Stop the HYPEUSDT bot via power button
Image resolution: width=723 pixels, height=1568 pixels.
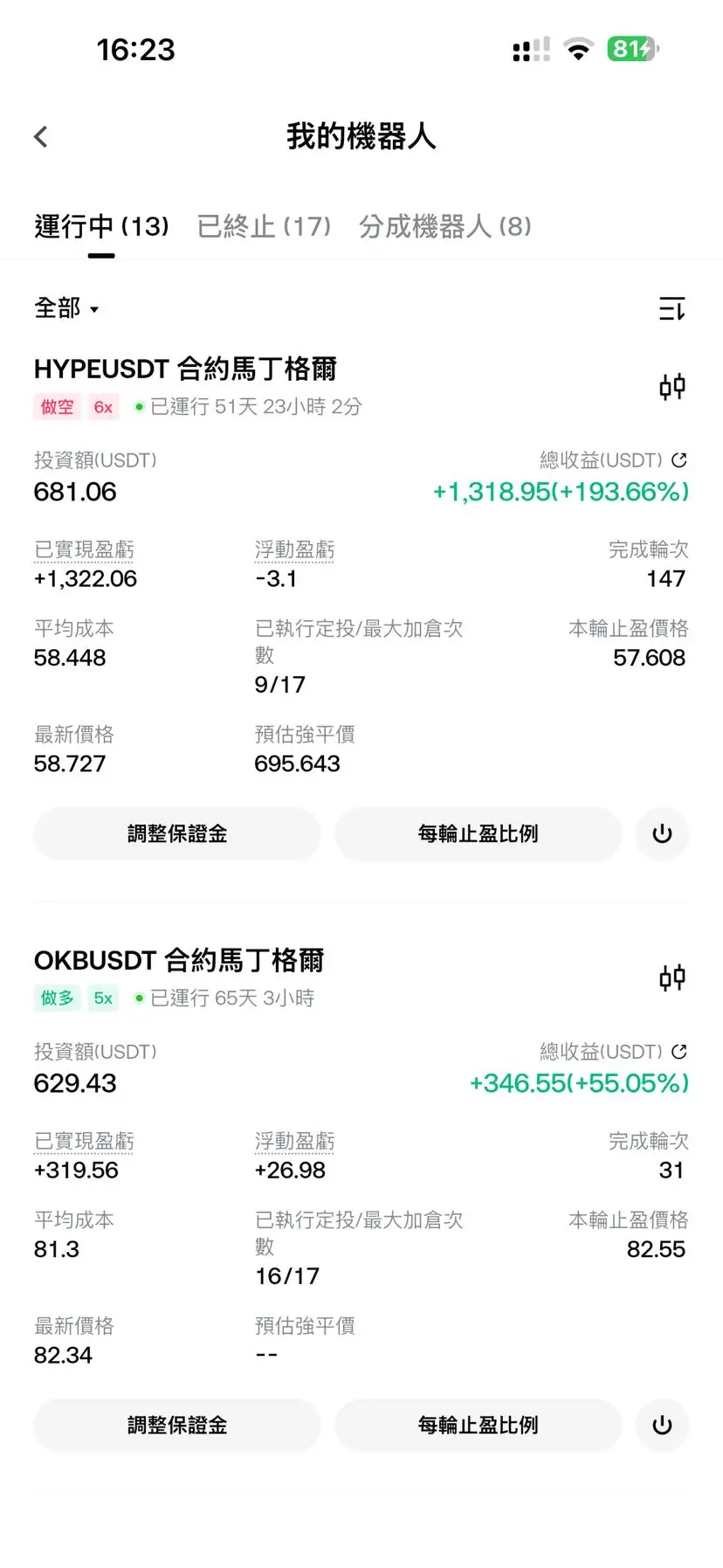pos(662,834)
